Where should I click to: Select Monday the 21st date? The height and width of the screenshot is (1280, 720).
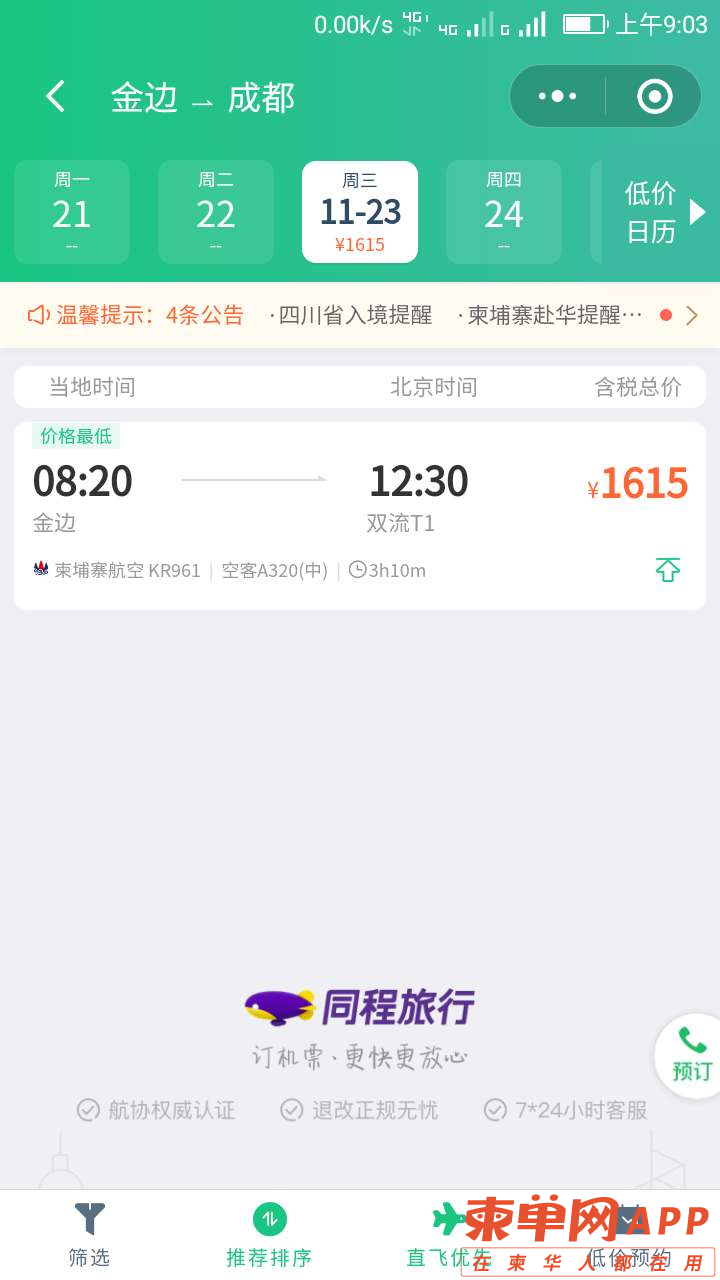click(72, 212)
